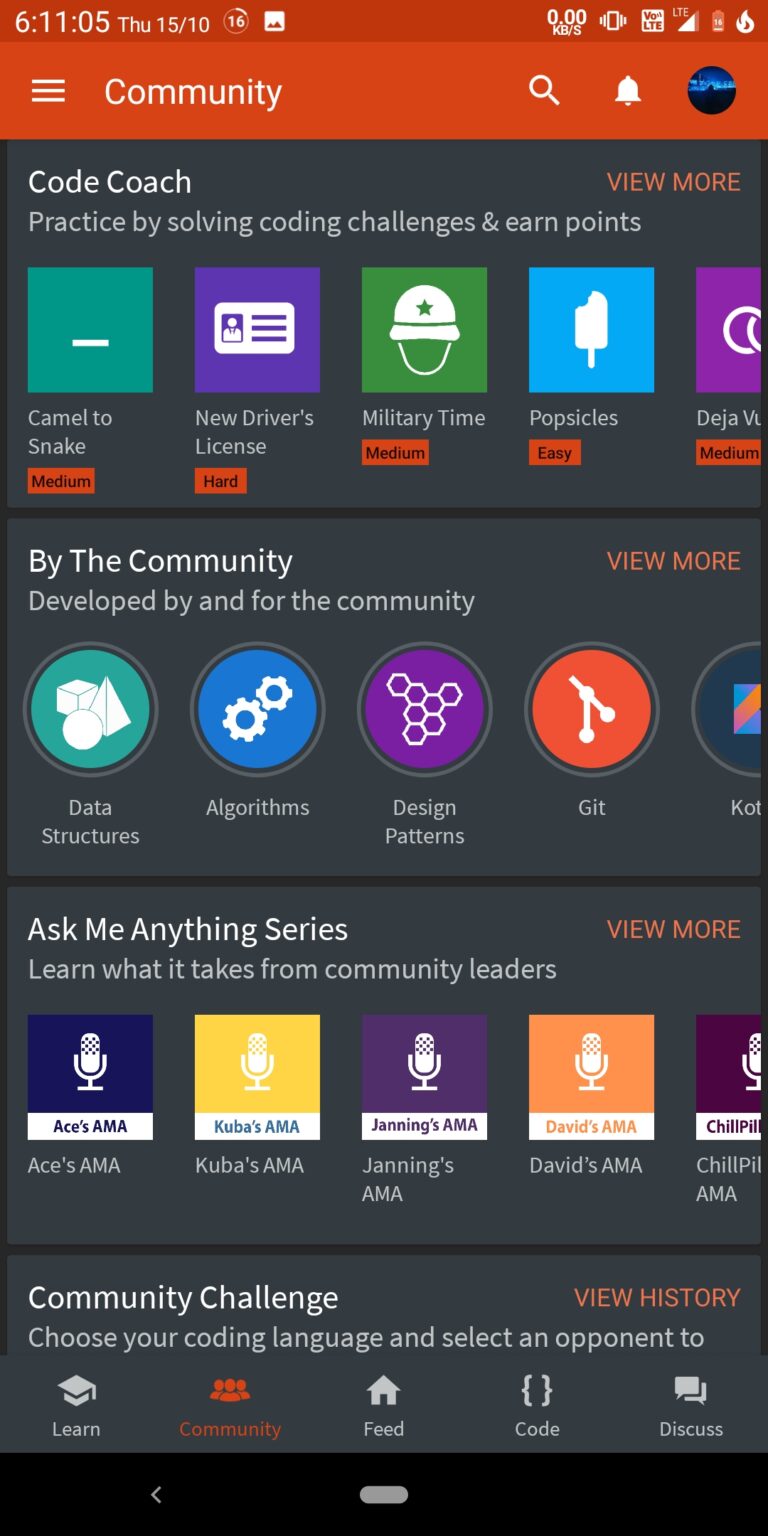Open the profile avatar
768x1536 pixels.
click(x=711, y=91)
